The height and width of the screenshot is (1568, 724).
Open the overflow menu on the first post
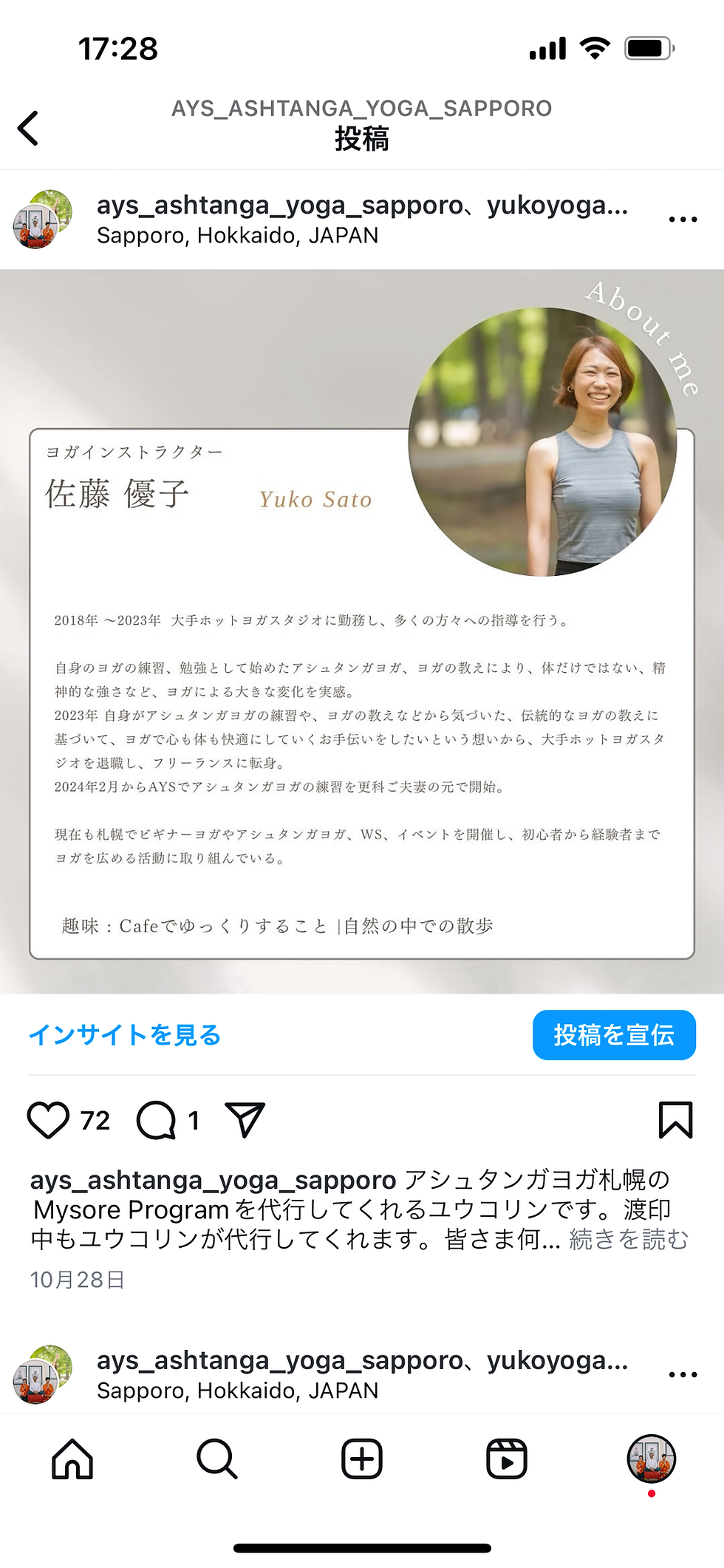click(683, 220)
